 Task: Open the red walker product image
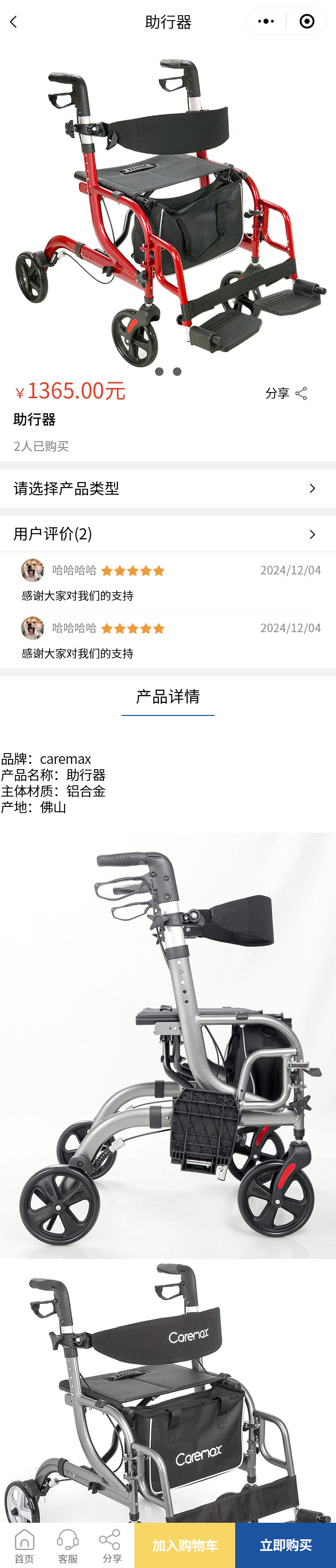(168, 207)
